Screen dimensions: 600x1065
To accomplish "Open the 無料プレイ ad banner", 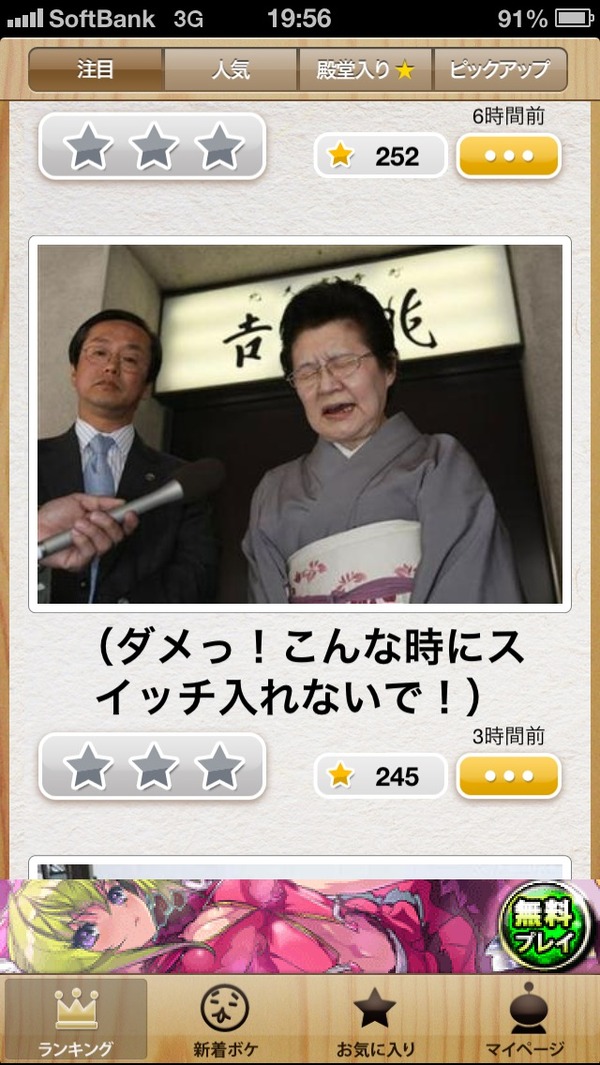I will point(300,926).
